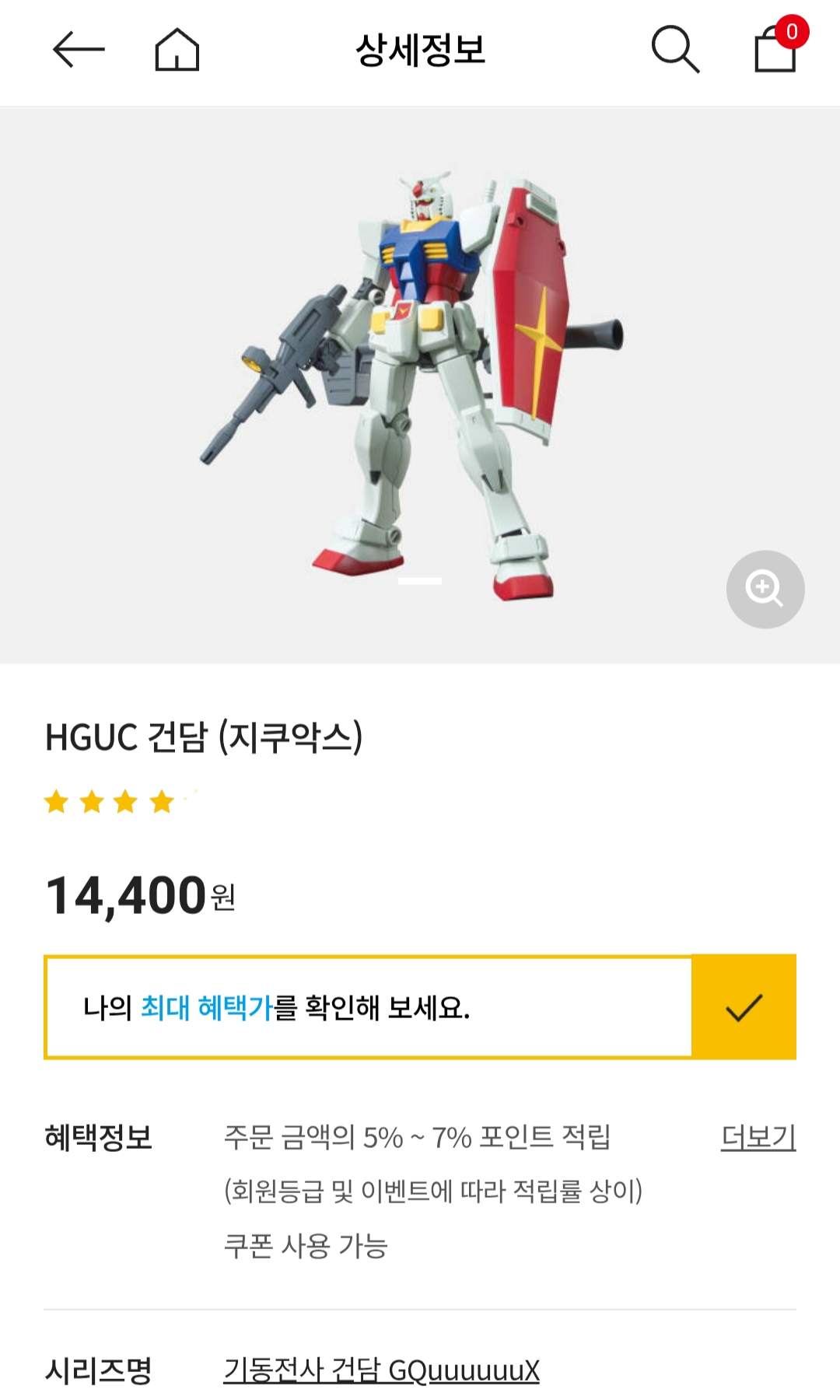
Task: Open series link 기동전사 건담 GQuuuuuuX
Action: click(x=381, y=1370)
